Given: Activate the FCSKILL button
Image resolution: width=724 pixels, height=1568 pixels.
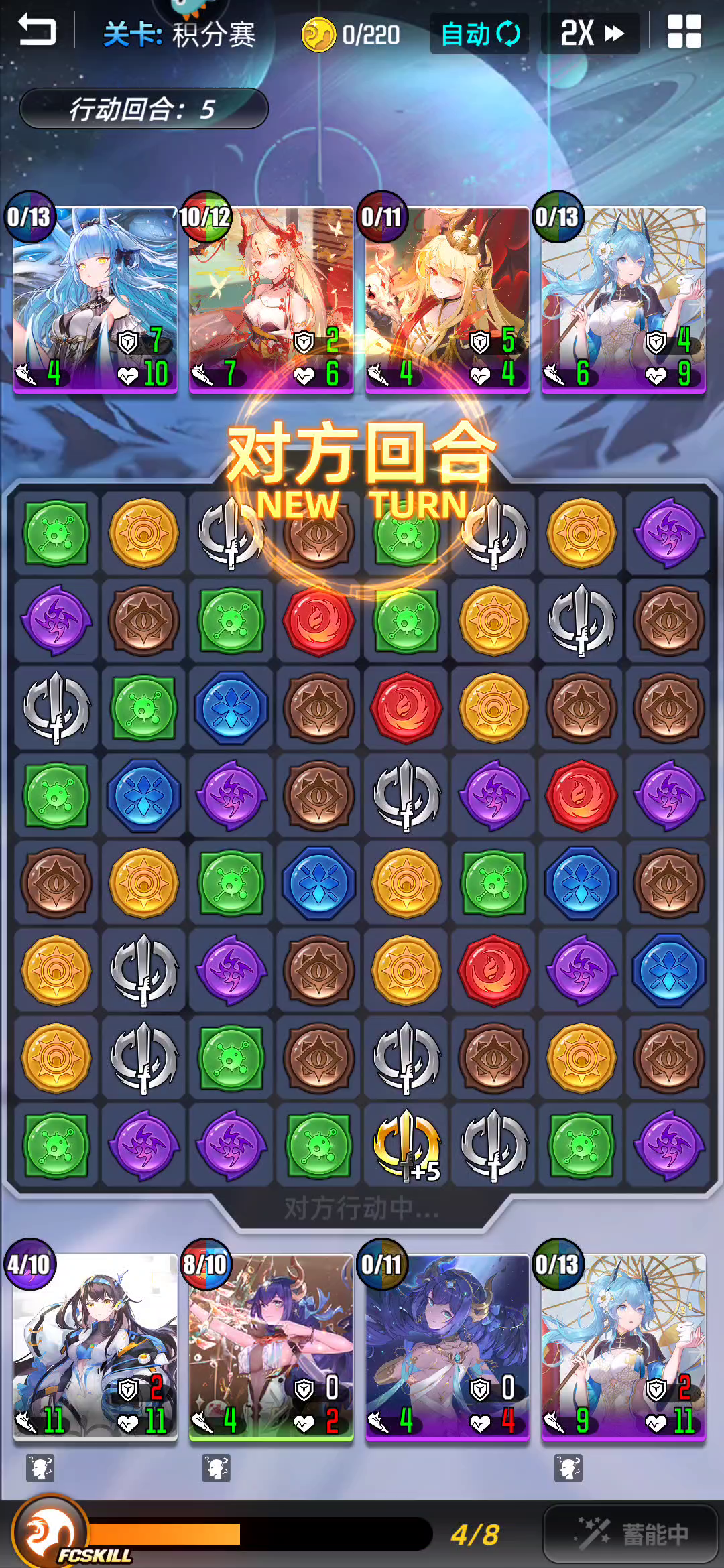Looking at the screenshot, I should (x=51, y=1532).
